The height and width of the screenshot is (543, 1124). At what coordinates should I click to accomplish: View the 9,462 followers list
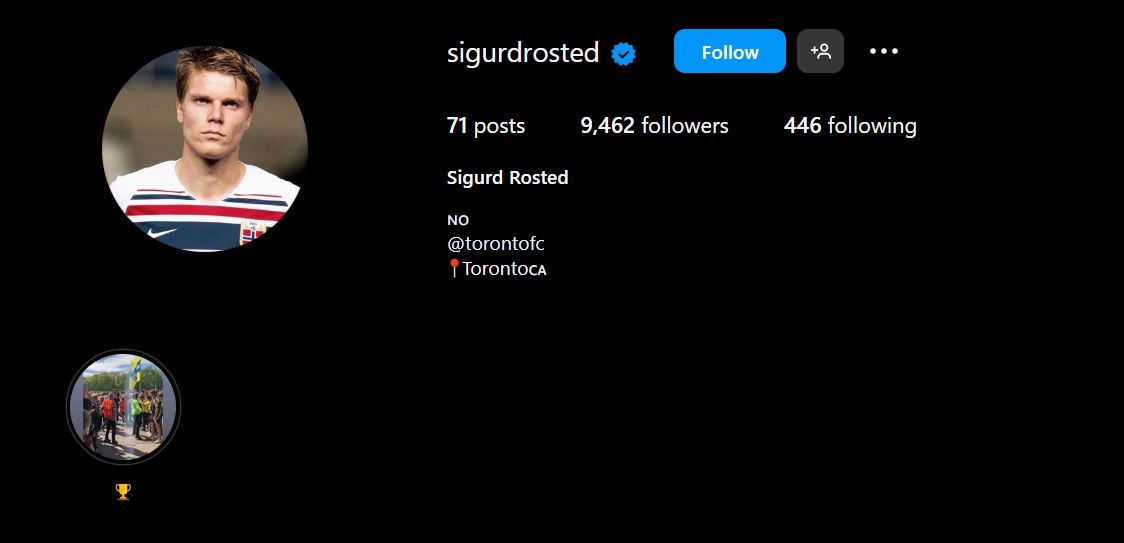click(x=654, y=126)
